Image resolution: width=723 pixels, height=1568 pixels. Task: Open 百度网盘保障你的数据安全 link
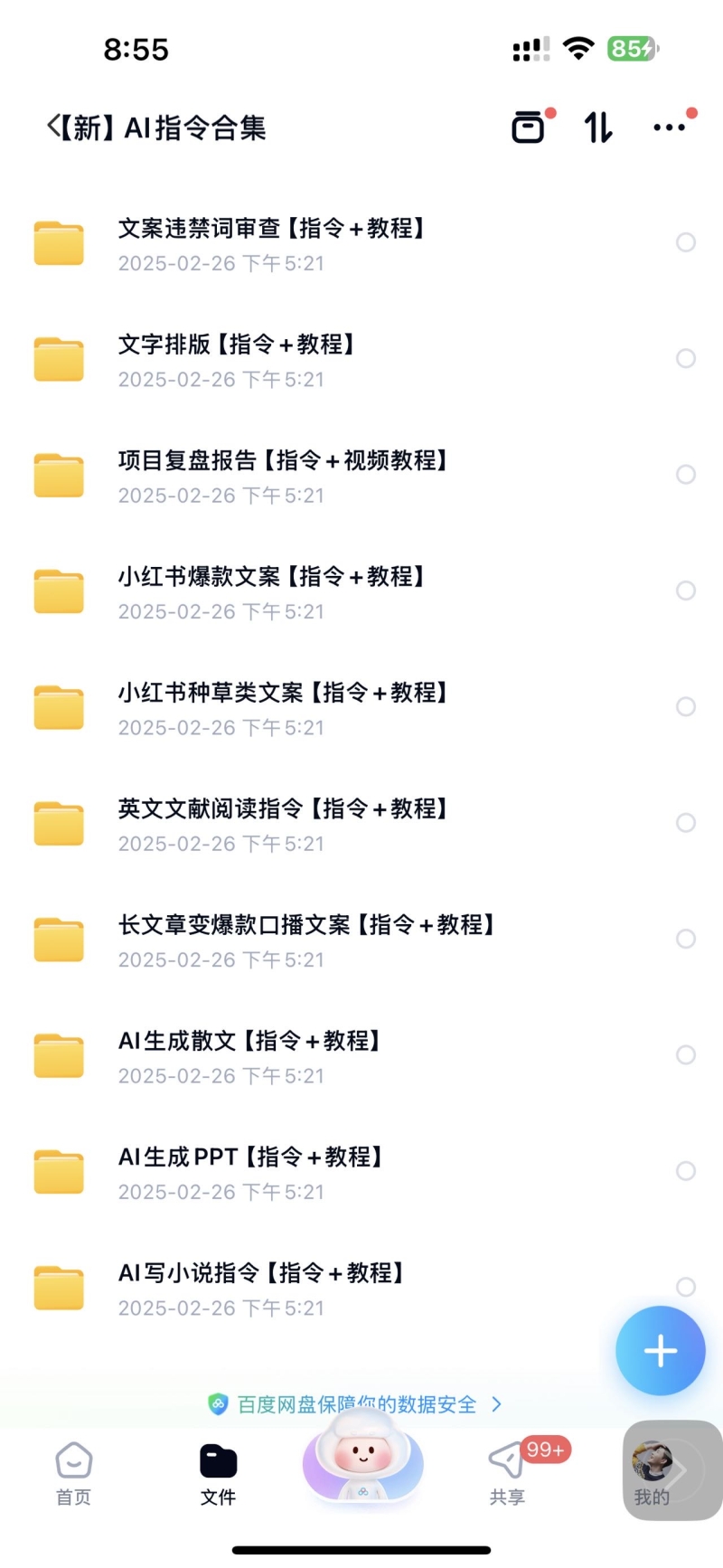pos(355,1404)
